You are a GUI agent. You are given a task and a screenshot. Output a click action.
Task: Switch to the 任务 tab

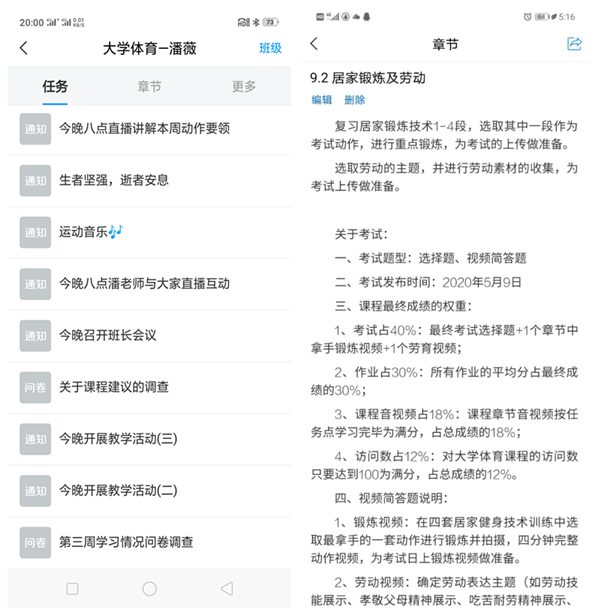point(55,86)
